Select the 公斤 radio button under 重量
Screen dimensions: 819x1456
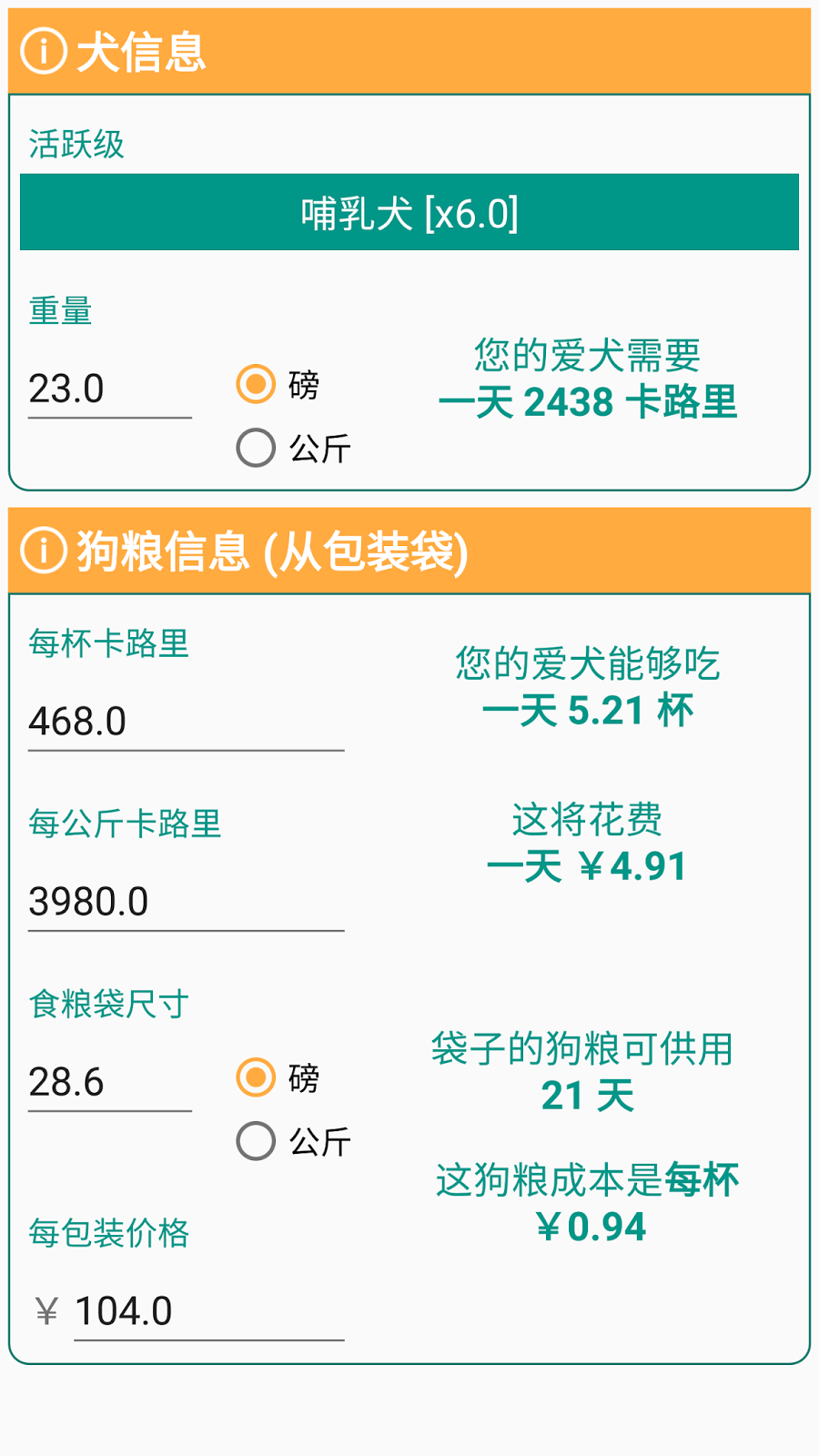point(255,448)
